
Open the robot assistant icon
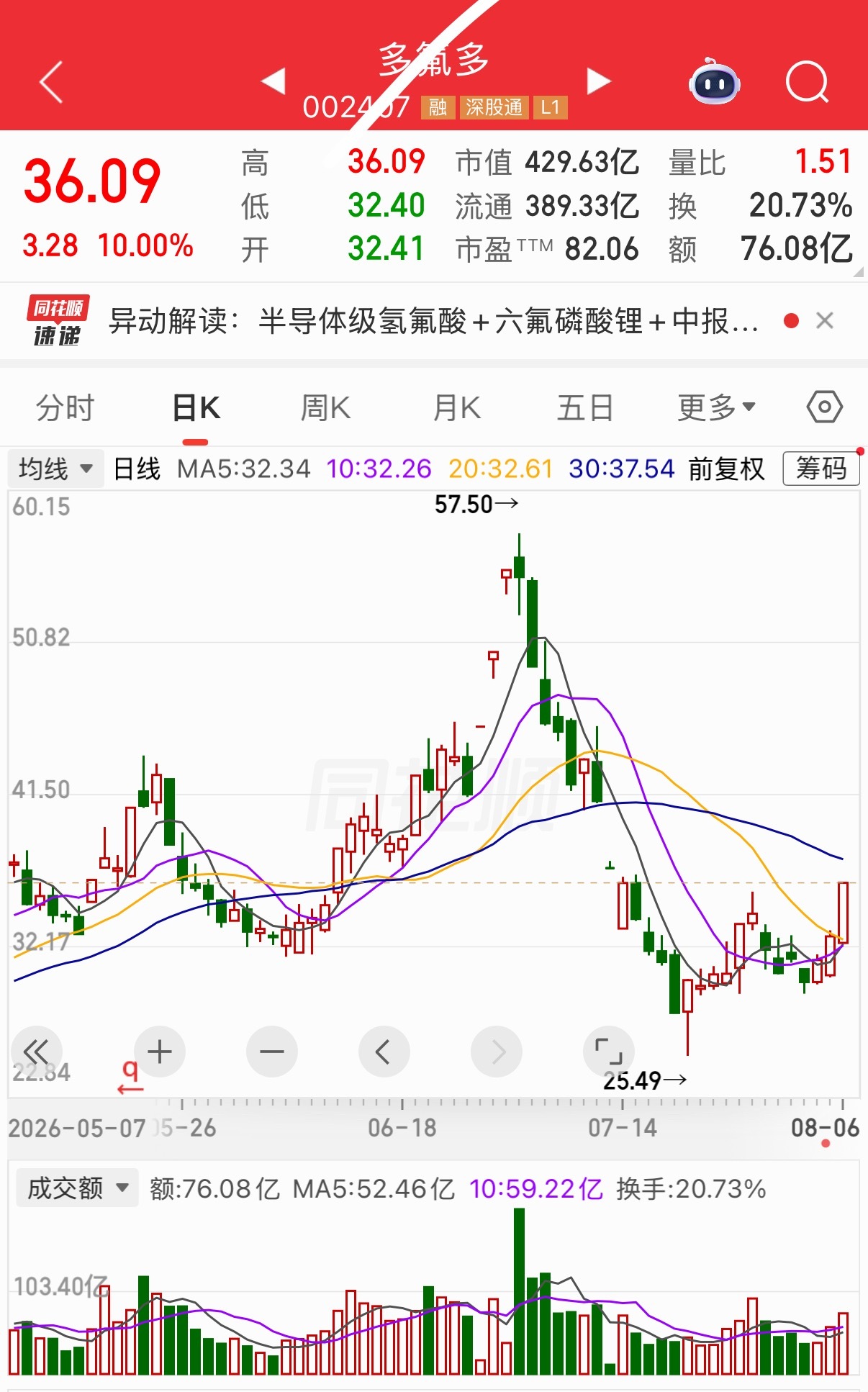[x=714, y=82]
